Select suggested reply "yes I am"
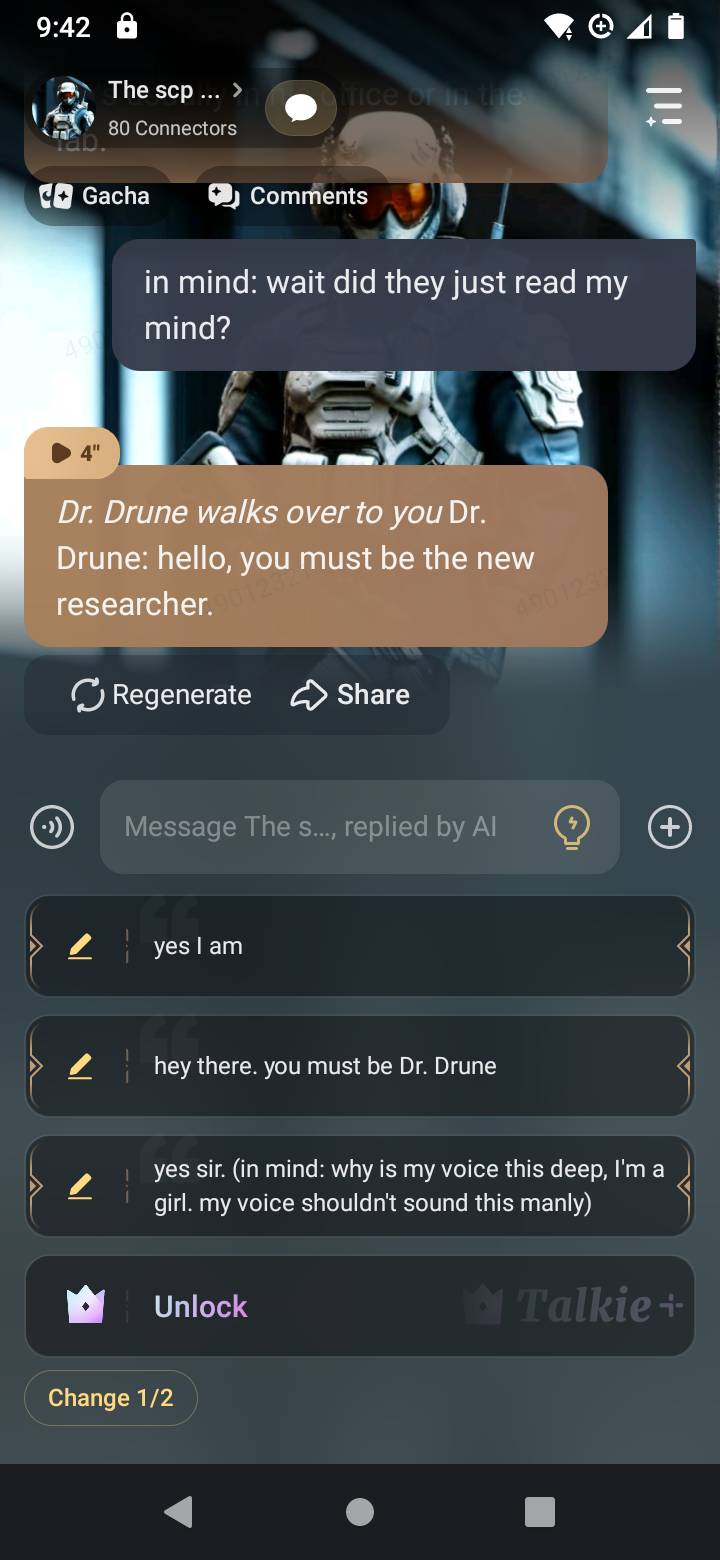Image resolution: width=720 pixels, height=1560 pixels. (400, 946)
